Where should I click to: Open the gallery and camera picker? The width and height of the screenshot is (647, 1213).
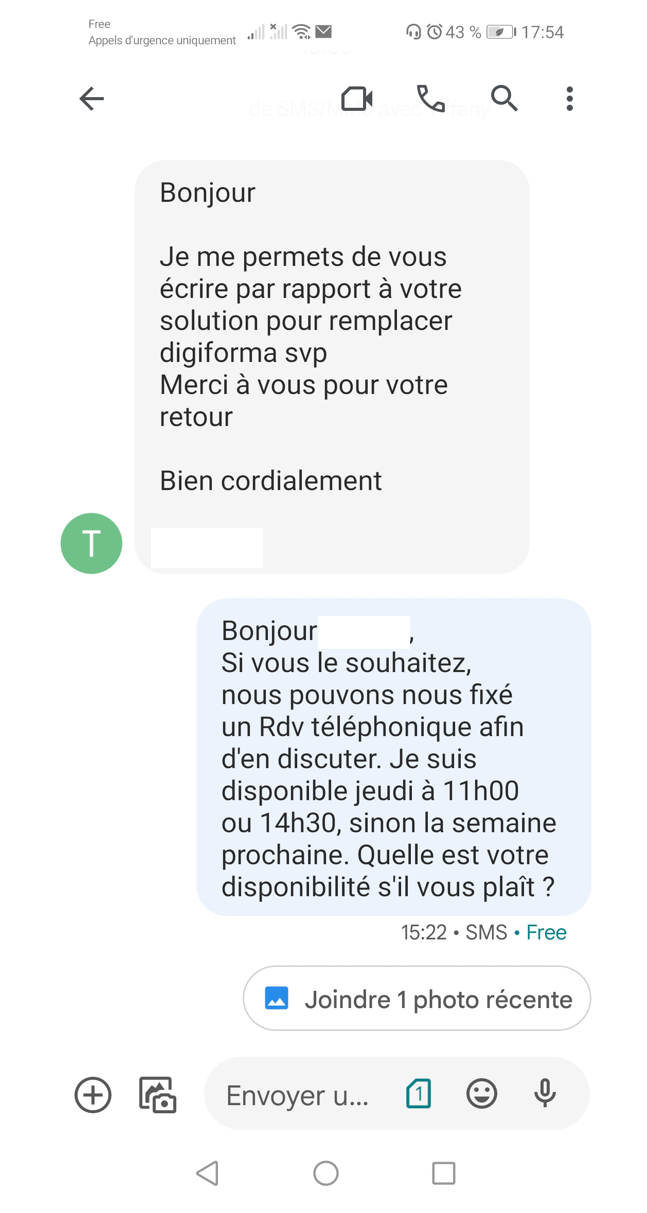click(x=158, y=1095)
